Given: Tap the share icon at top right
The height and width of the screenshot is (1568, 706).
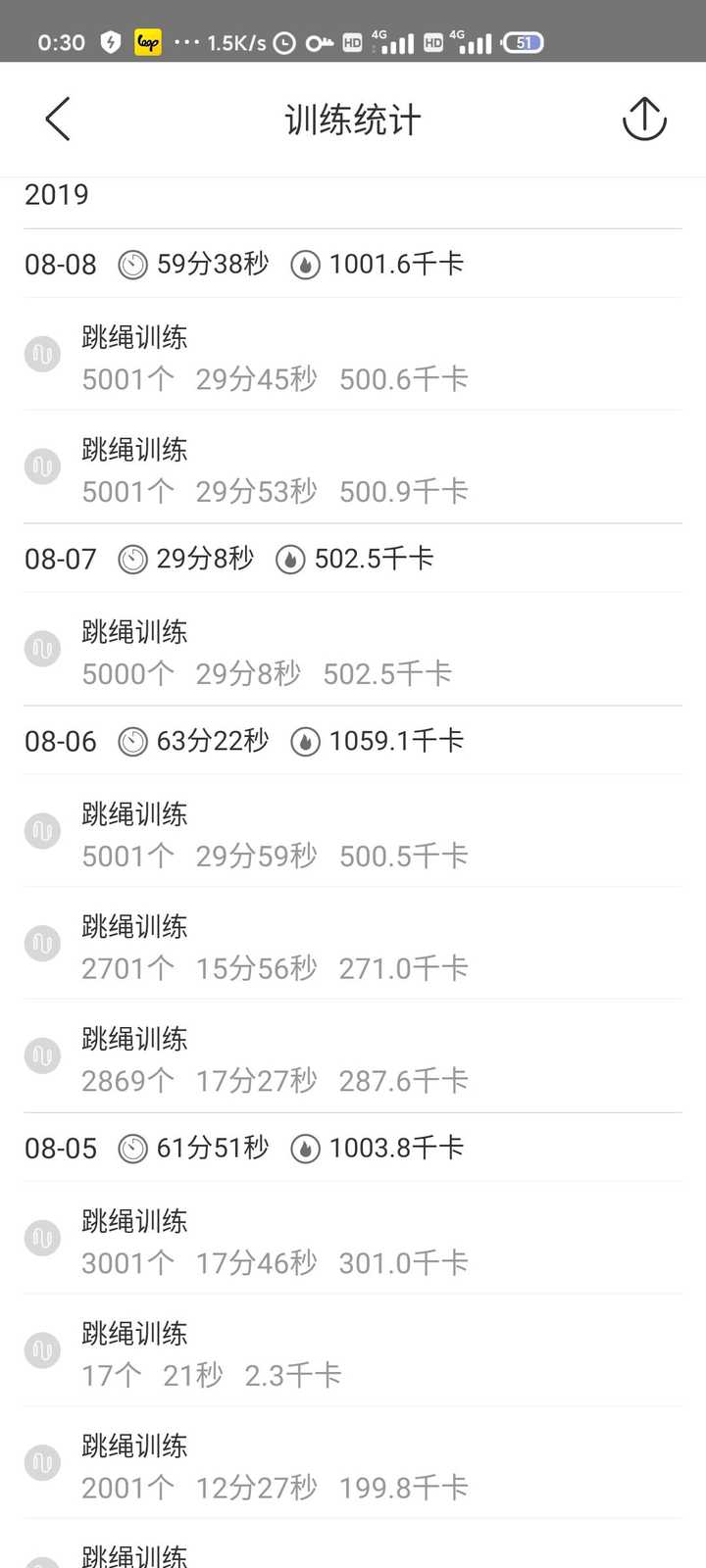Looking at the screenshot, I should coord(644,118).
